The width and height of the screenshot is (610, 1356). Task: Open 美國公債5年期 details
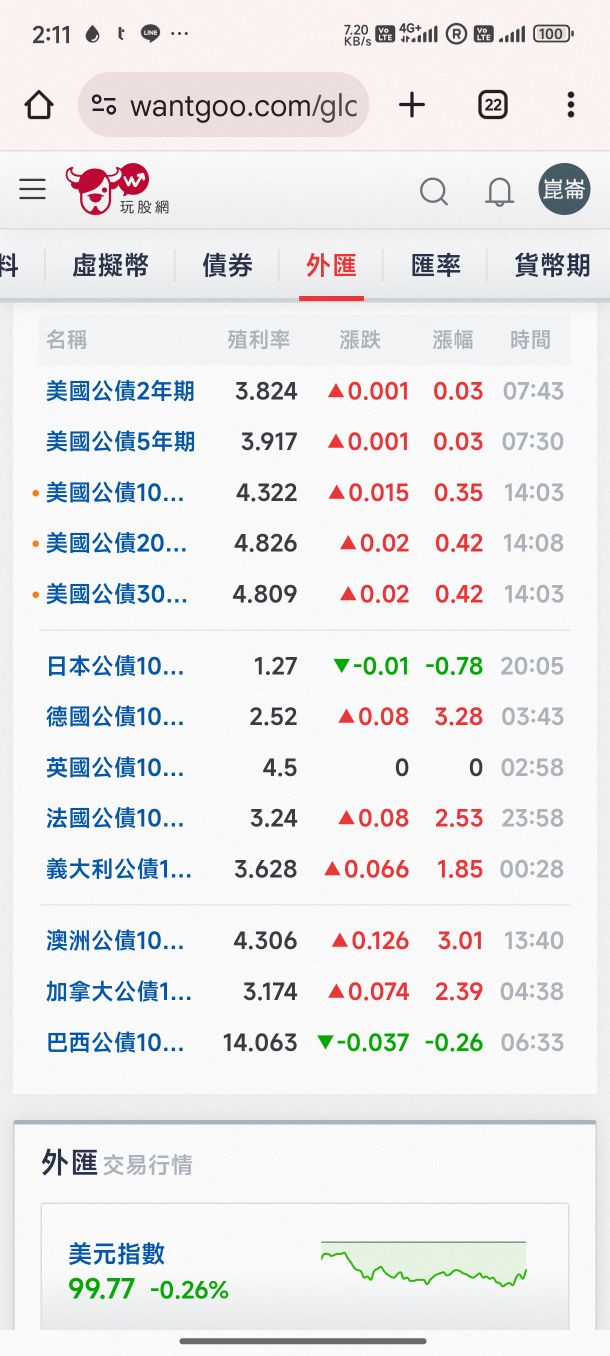tap(120, 442)
